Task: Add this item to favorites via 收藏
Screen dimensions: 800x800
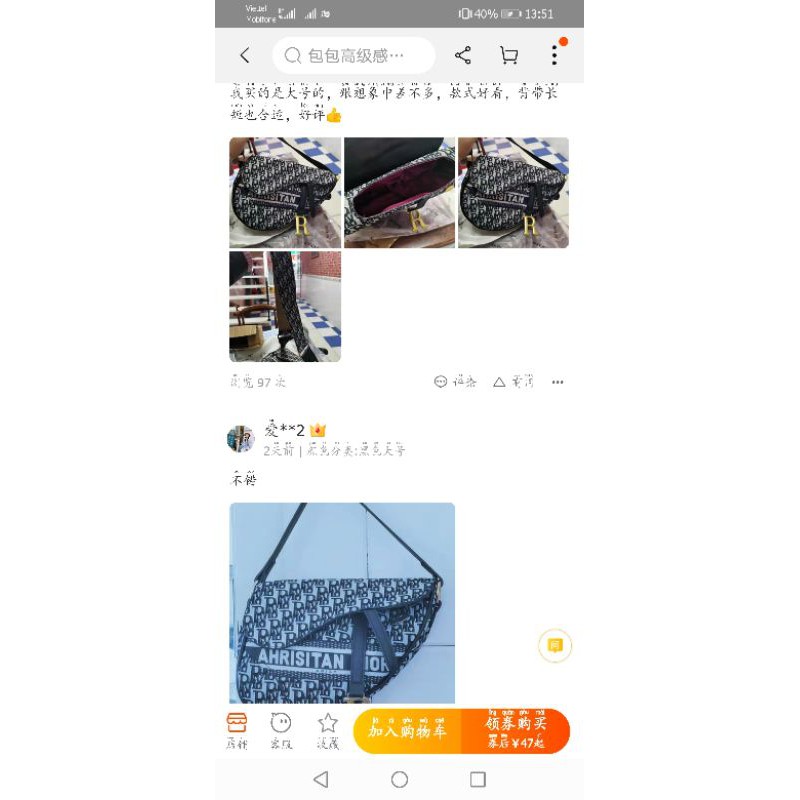Action: point(328,731)
